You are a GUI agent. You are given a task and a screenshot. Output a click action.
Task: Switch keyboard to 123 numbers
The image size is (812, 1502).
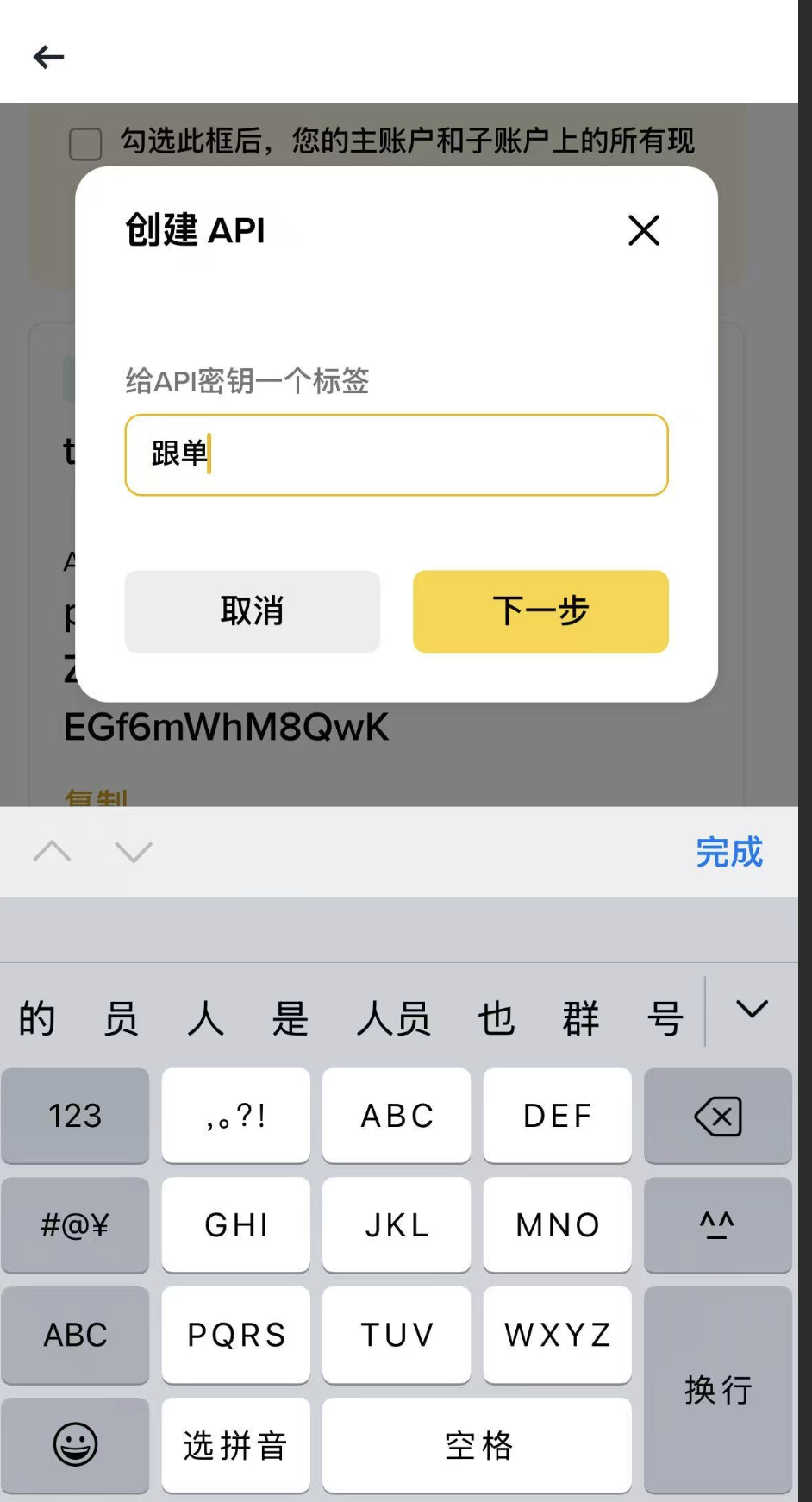click(x=75, y=1116)
